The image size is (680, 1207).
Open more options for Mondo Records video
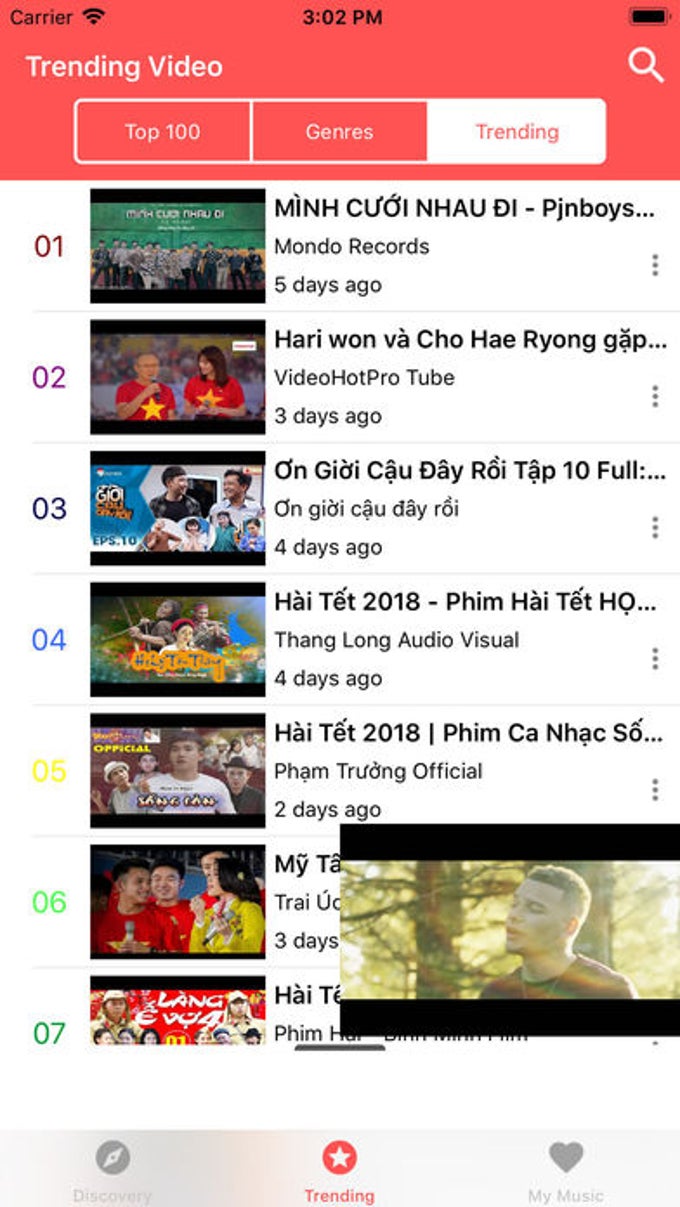pos(655,265)
